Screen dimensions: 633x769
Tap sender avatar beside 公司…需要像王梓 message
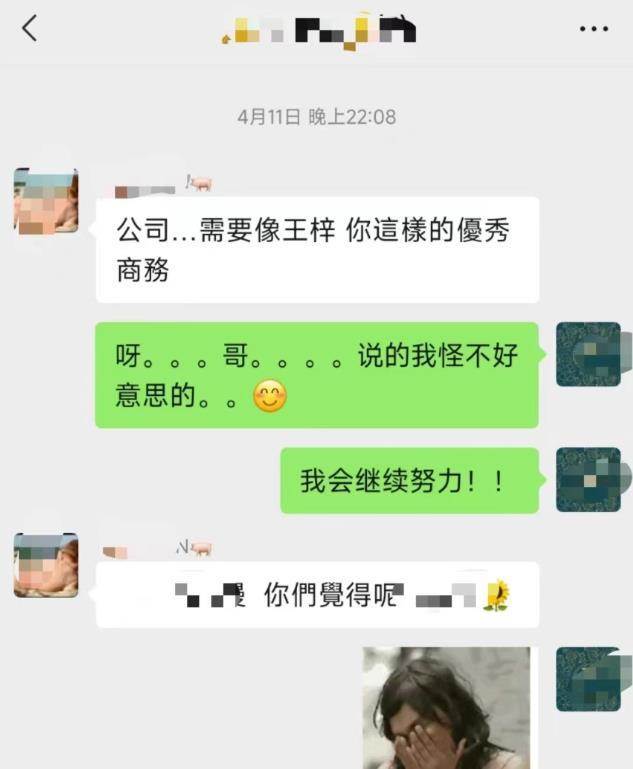(46, 201)
